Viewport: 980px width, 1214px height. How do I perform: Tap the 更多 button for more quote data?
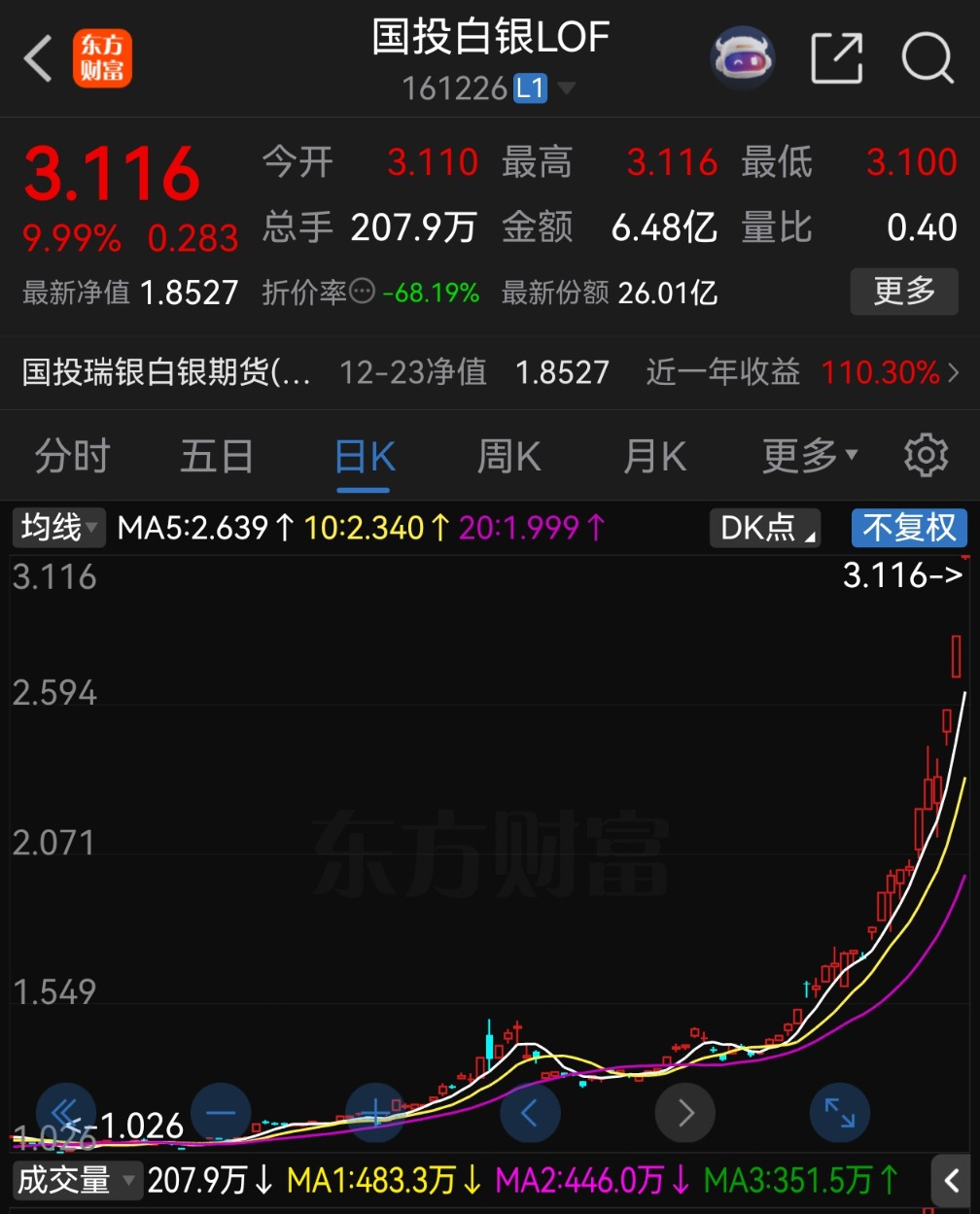click(903, 291)
